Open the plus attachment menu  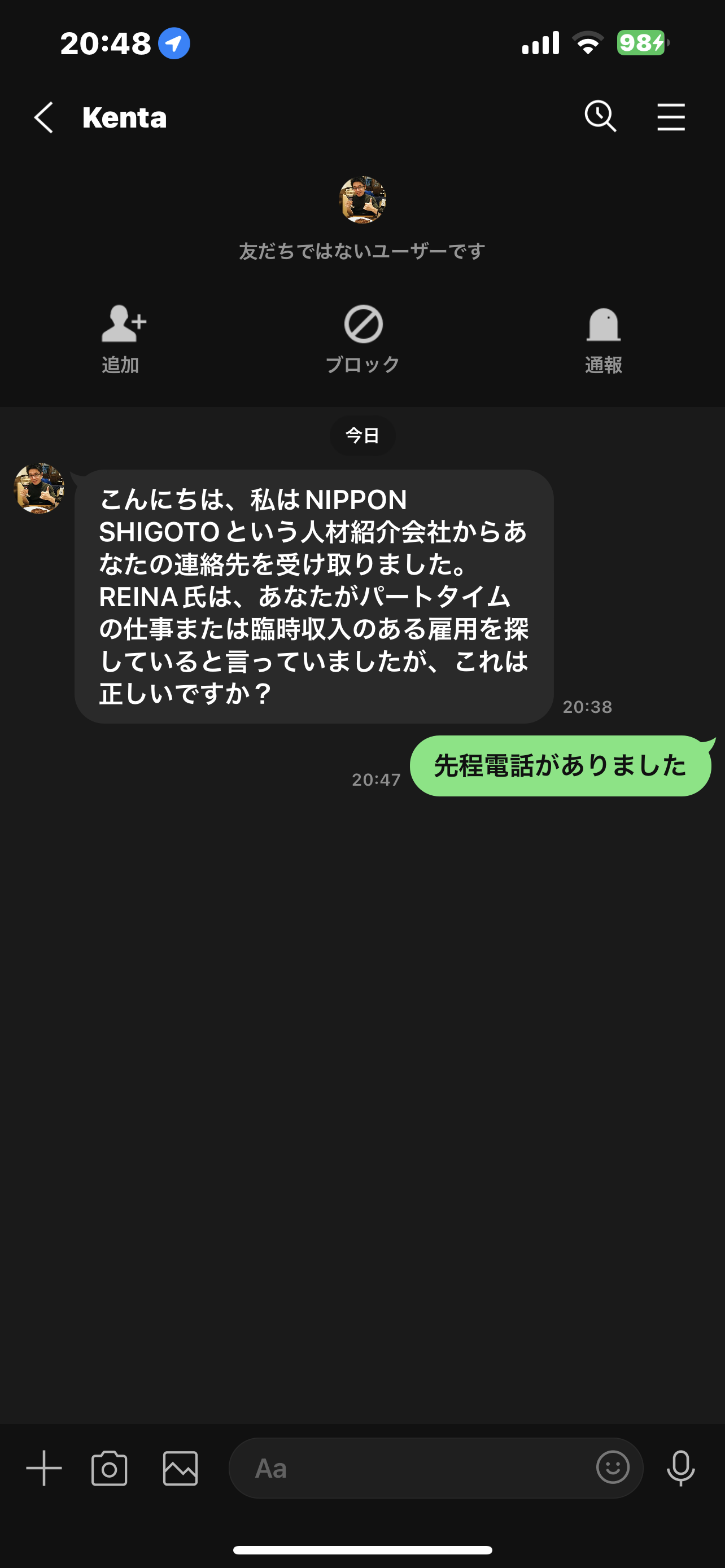point(44,1468)
